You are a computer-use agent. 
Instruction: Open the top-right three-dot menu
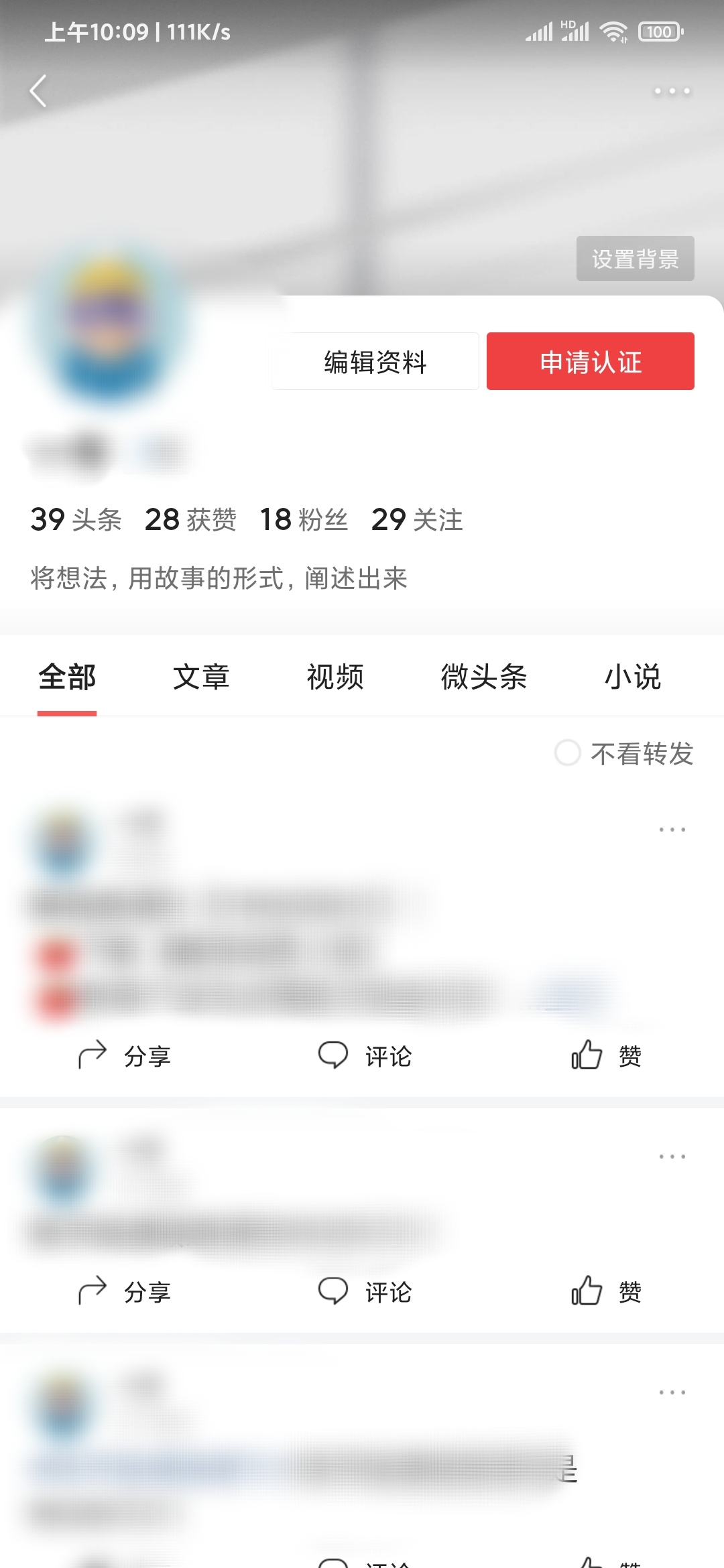(x=672, y=91)
